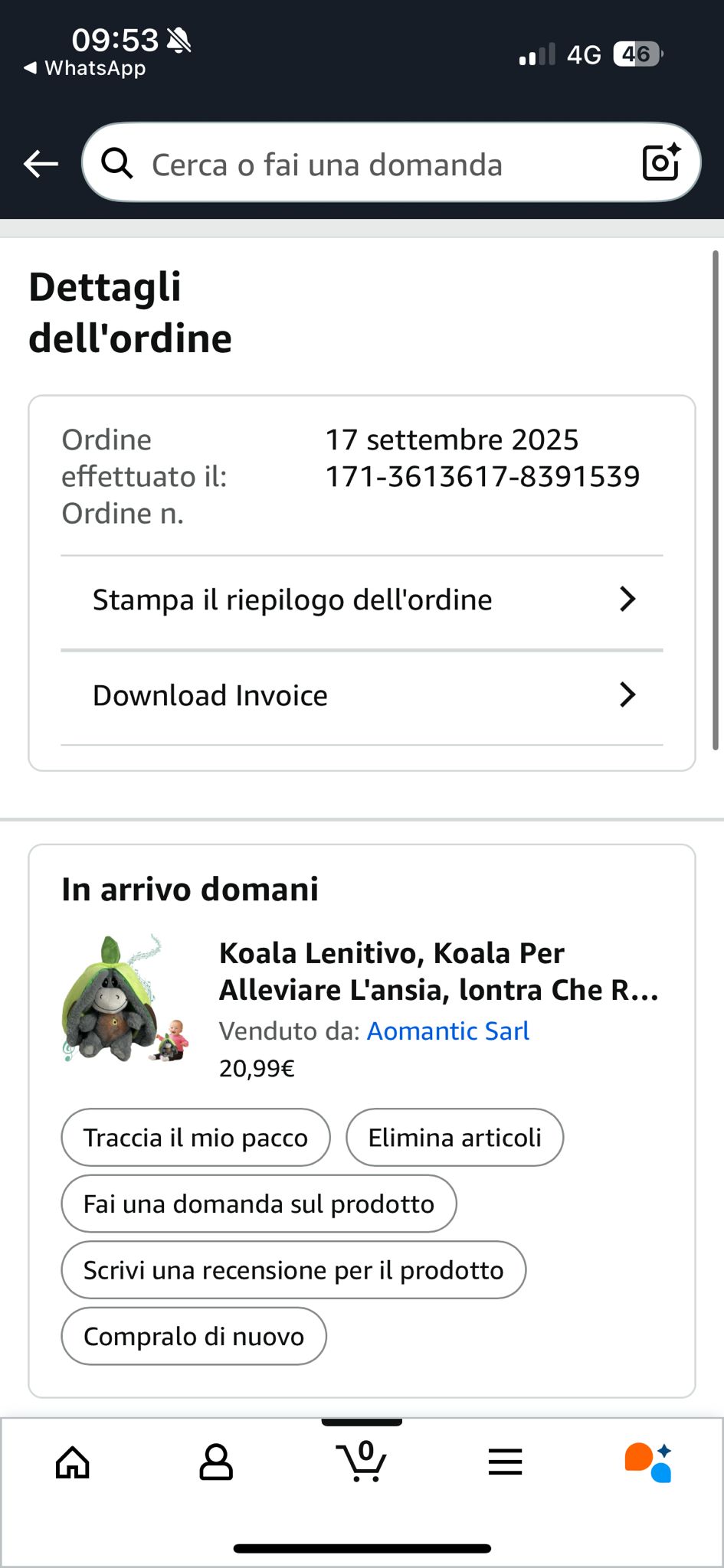Image resolution: width=724 pixels, height=1568 pixels.
Task: Open the camera lens search icon
Action: click(661, 162)
